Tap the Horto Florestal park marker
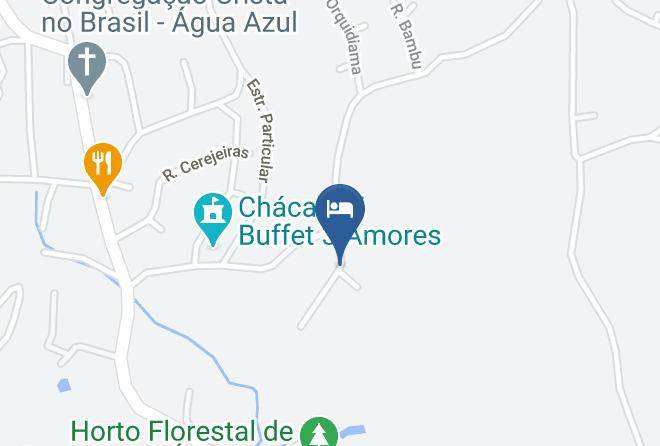The image size is (660, 446). pyautogui.click(x=318, y=432)
